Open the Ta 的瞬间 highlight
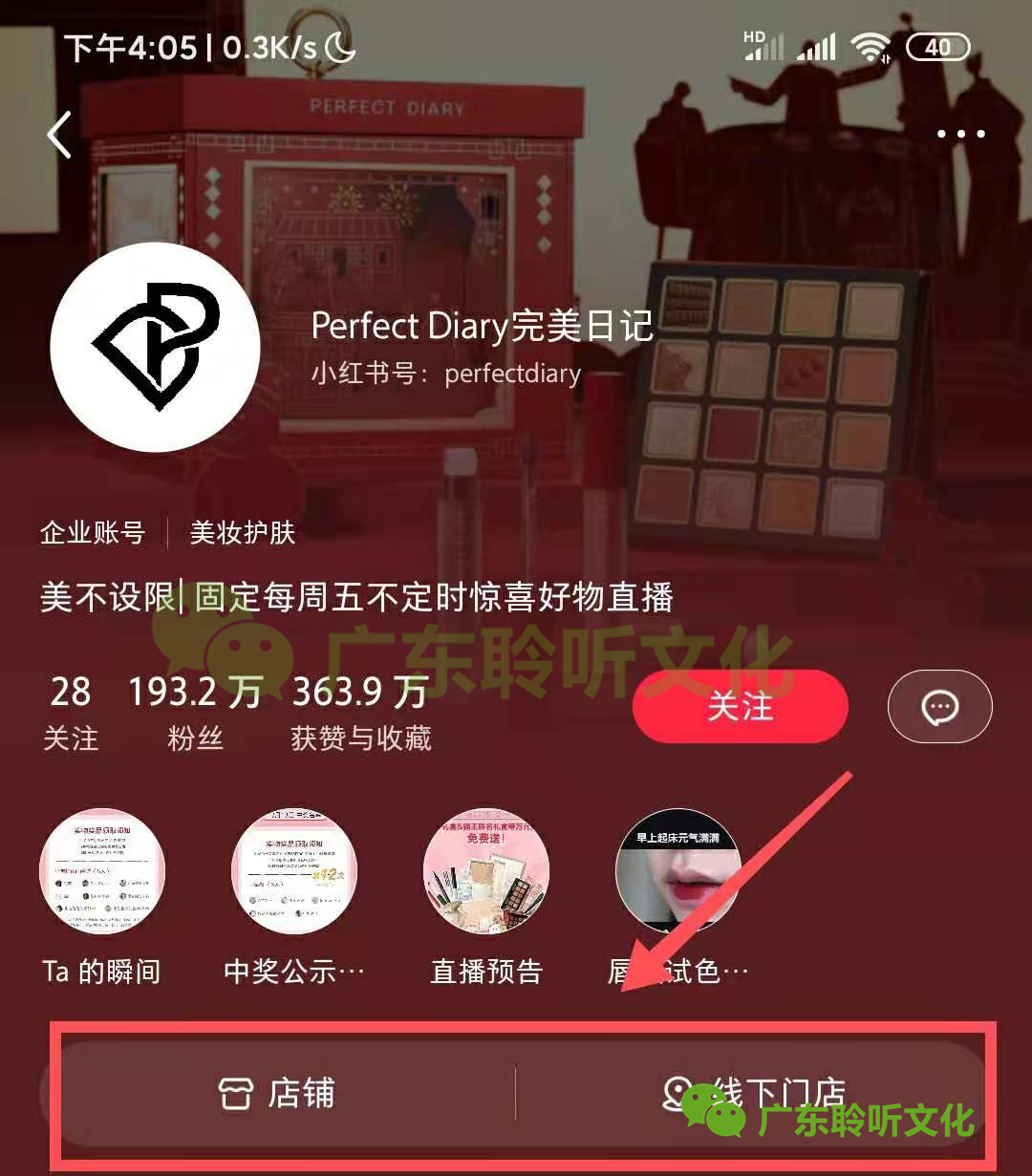 click(x=102, y=872)
